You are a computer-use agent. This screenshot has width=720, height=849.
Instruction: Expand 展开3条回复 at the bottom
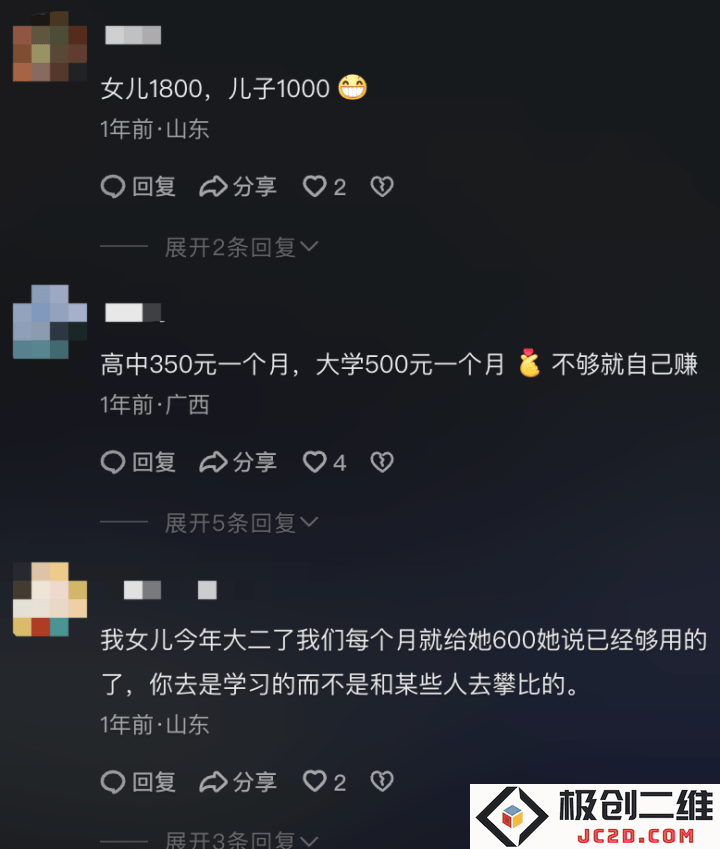[x=241, y=839]
